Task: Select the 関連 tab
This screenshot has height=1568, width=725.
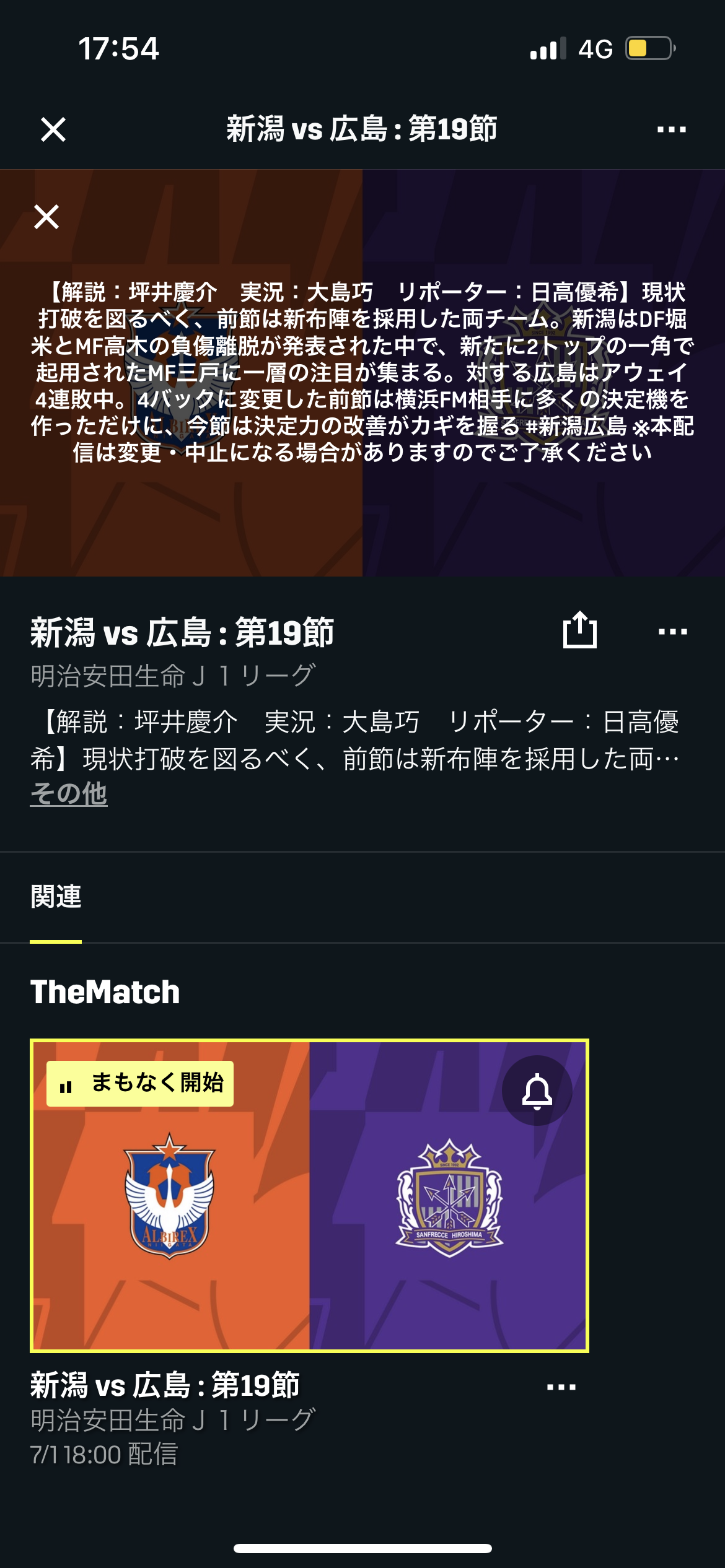Action: pyautogui.click(x=56, y=897)
